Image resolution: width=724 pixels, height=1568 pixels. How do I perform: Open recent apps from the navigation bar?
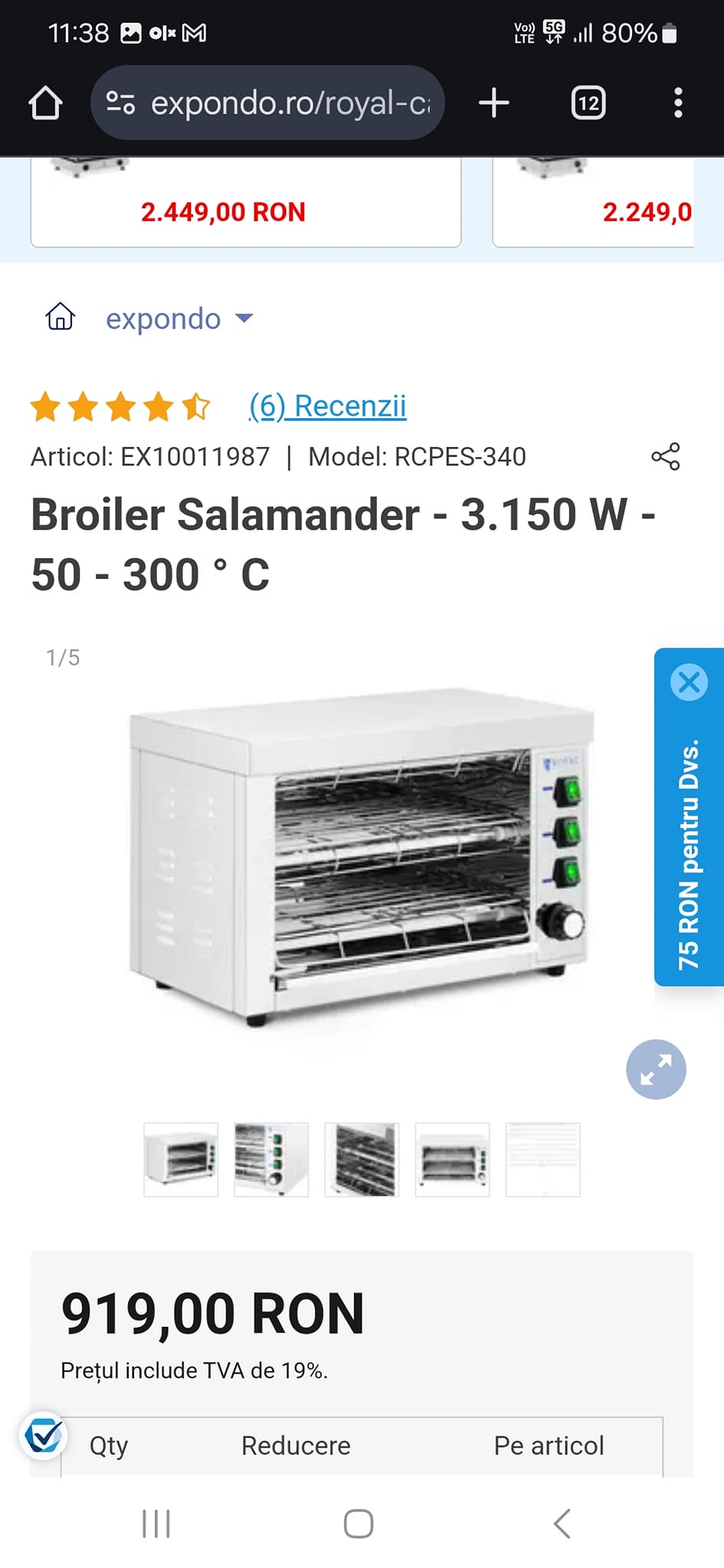click(x=156, y=1524)
